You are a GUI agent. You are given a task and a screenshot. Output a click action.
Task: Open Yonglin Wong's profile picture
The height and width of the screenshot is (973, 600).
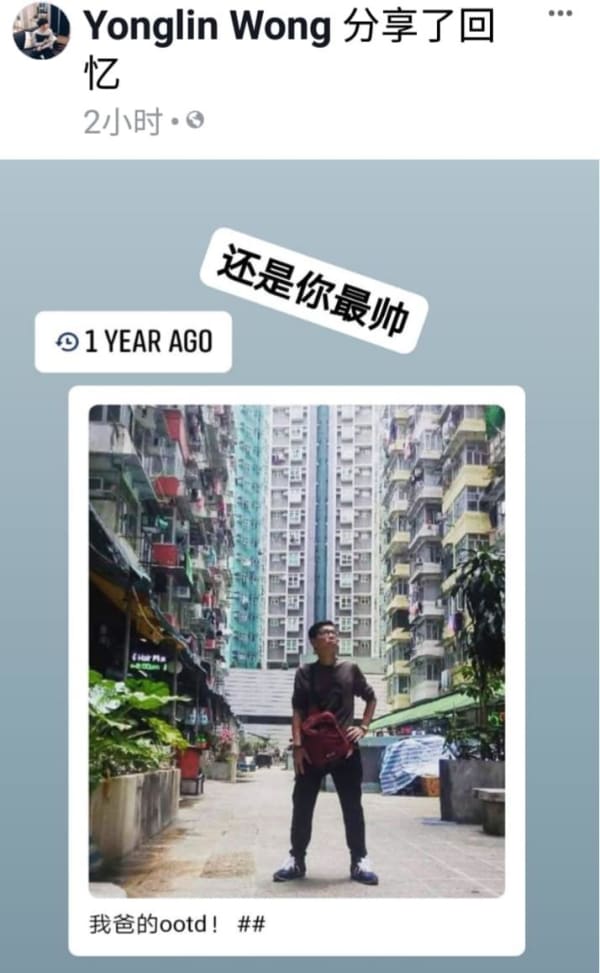pos(40,30)
